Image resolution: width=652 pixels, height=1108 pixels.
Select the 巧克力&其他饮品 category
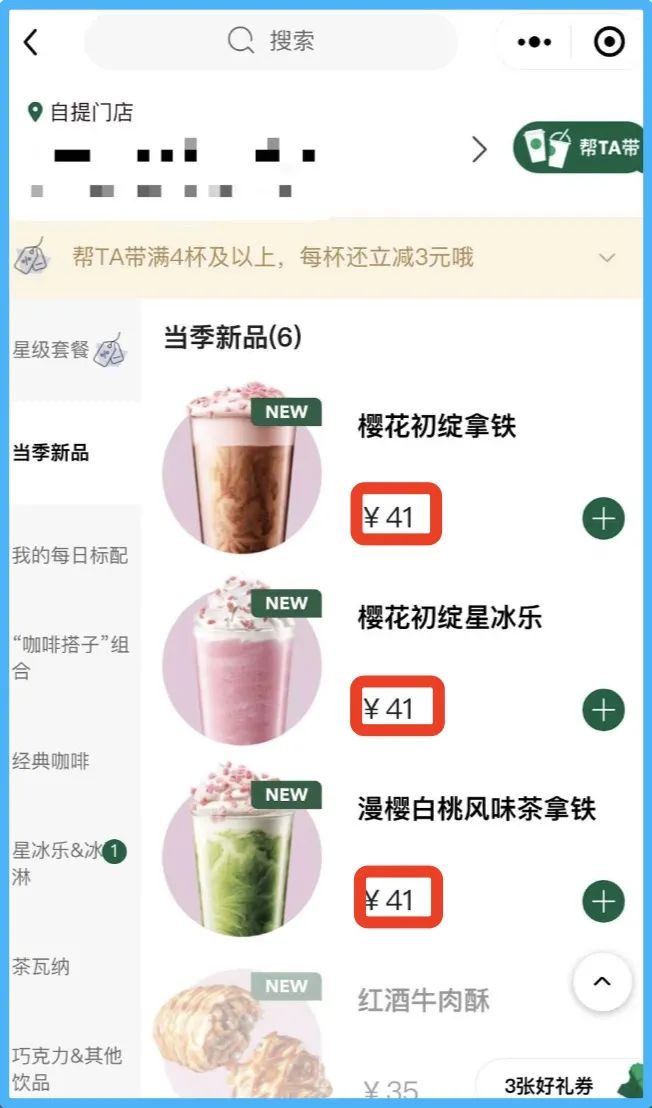tap(67, 1068)
